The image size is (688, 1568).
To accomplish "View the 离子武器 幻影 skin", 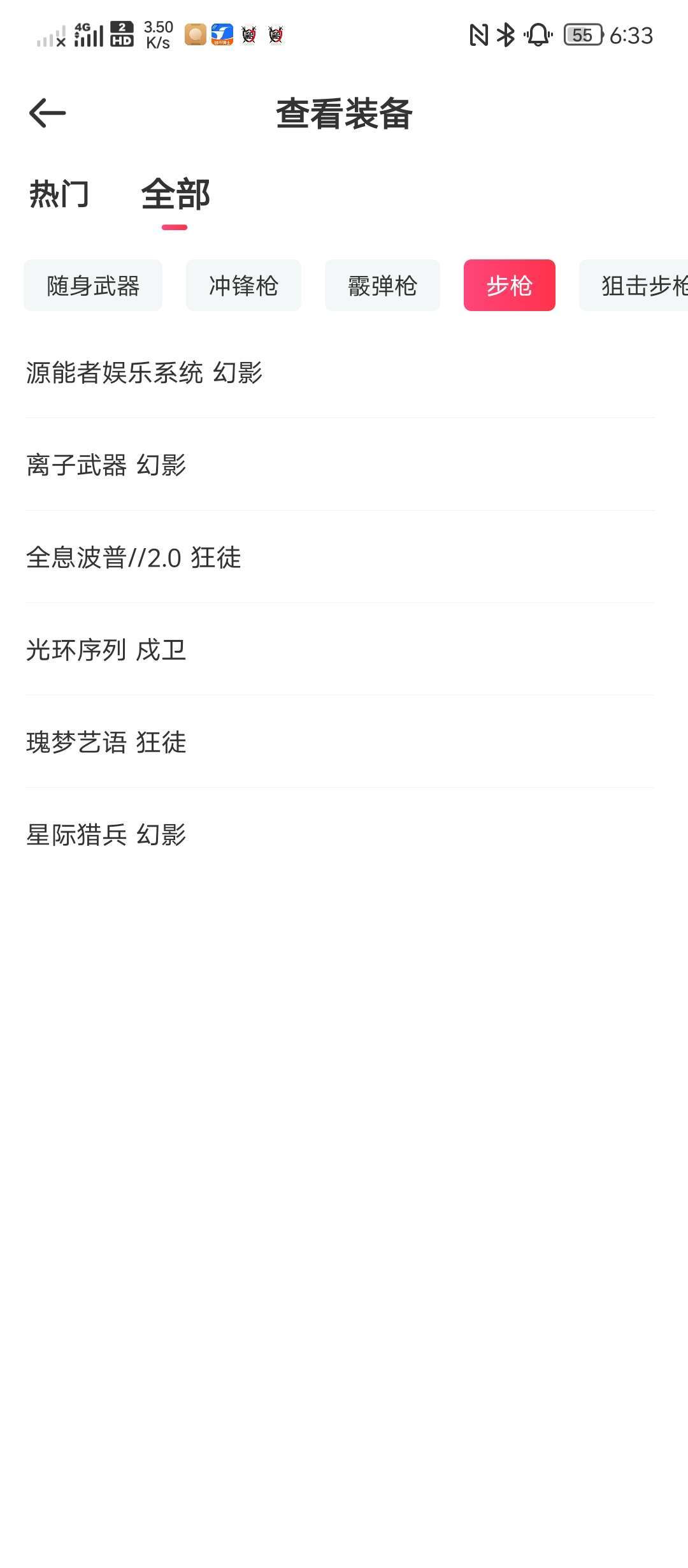I will pos(106,465).
